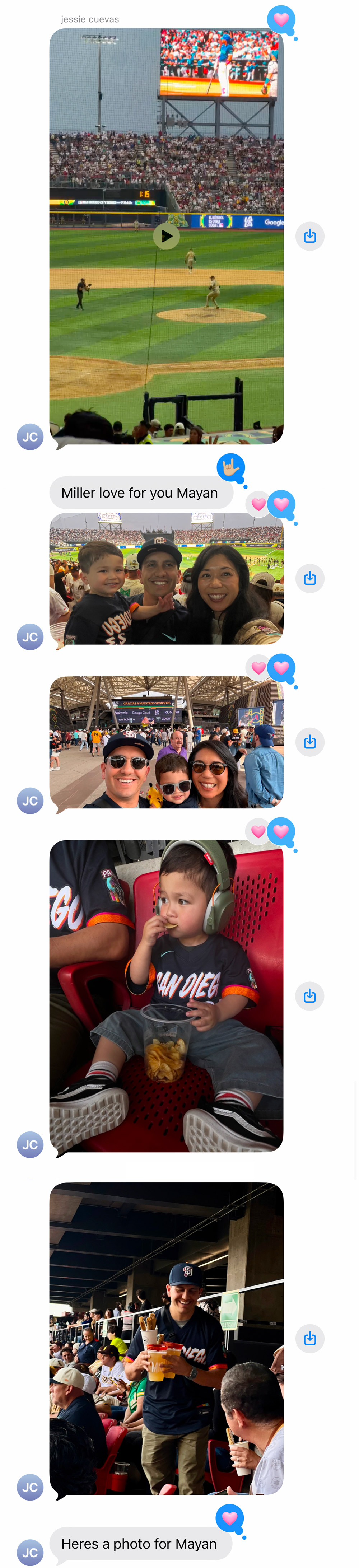Save the photo of man carrying drinks
The width and height of the screenshot is (359, 1568).
click(x=310, y=1339)
